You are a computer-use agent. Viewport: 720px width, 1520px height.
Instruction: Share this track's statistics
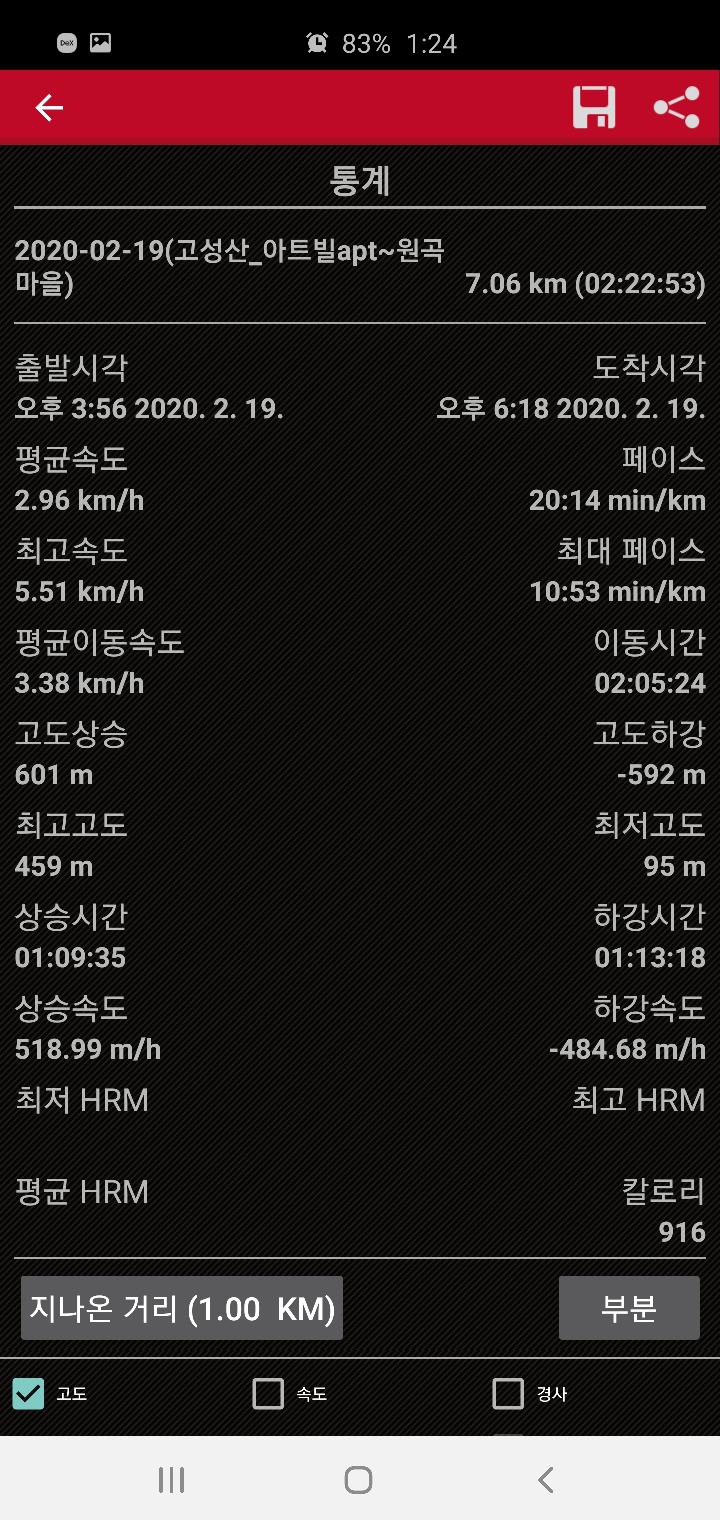pyautogui.click(x=676, y=108)
